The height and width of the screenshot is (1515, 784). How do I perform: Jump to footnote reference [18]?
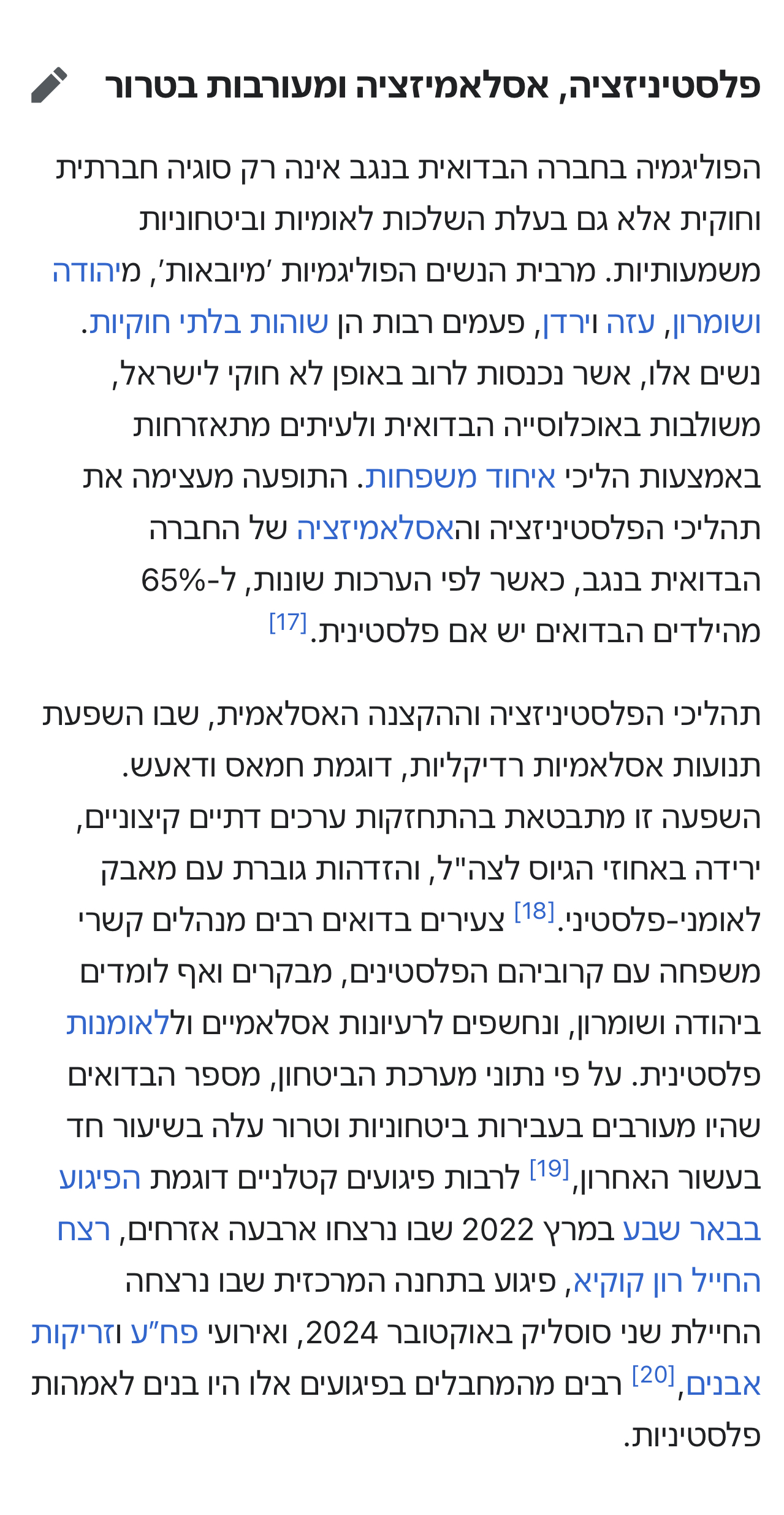[535, 911]
